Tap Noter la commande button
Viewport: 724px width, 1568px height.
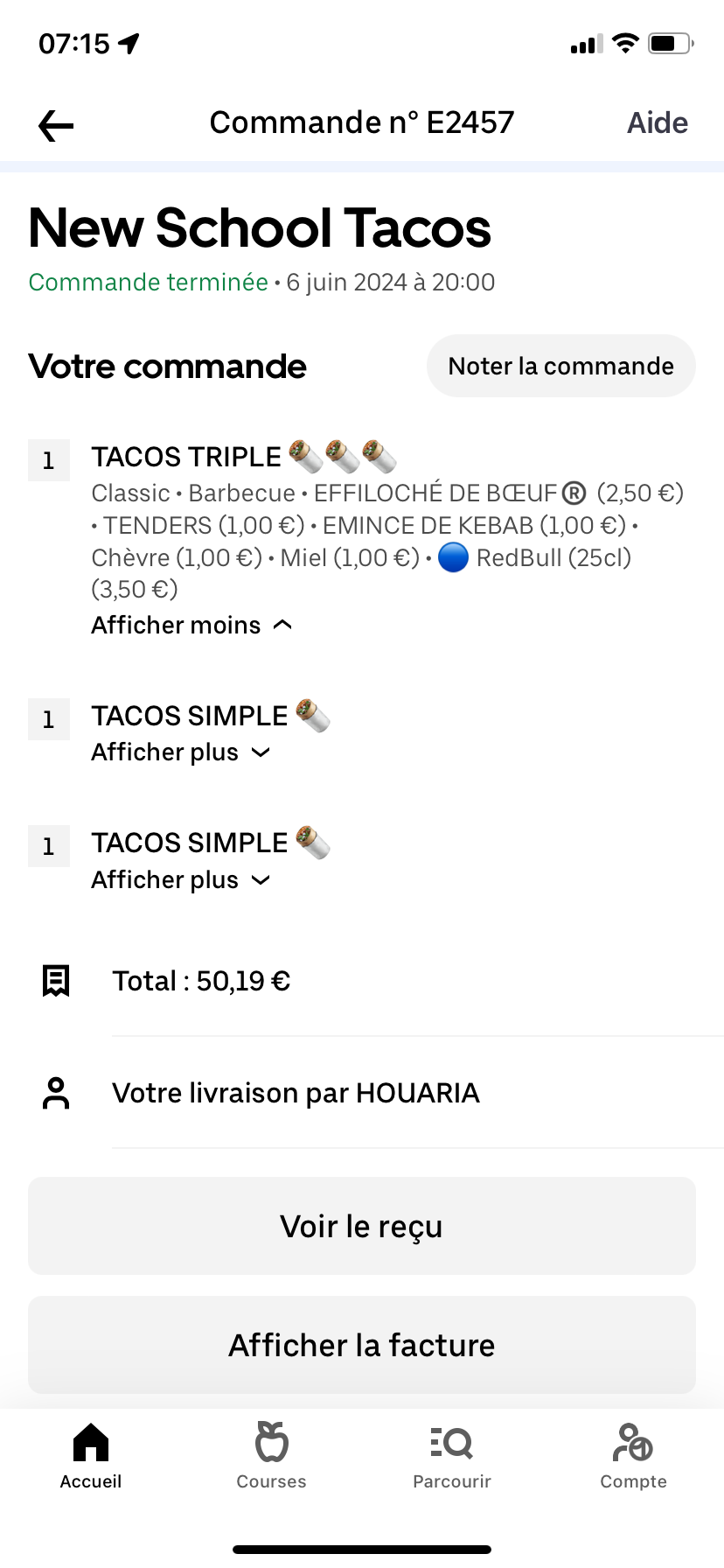point(560,366)
